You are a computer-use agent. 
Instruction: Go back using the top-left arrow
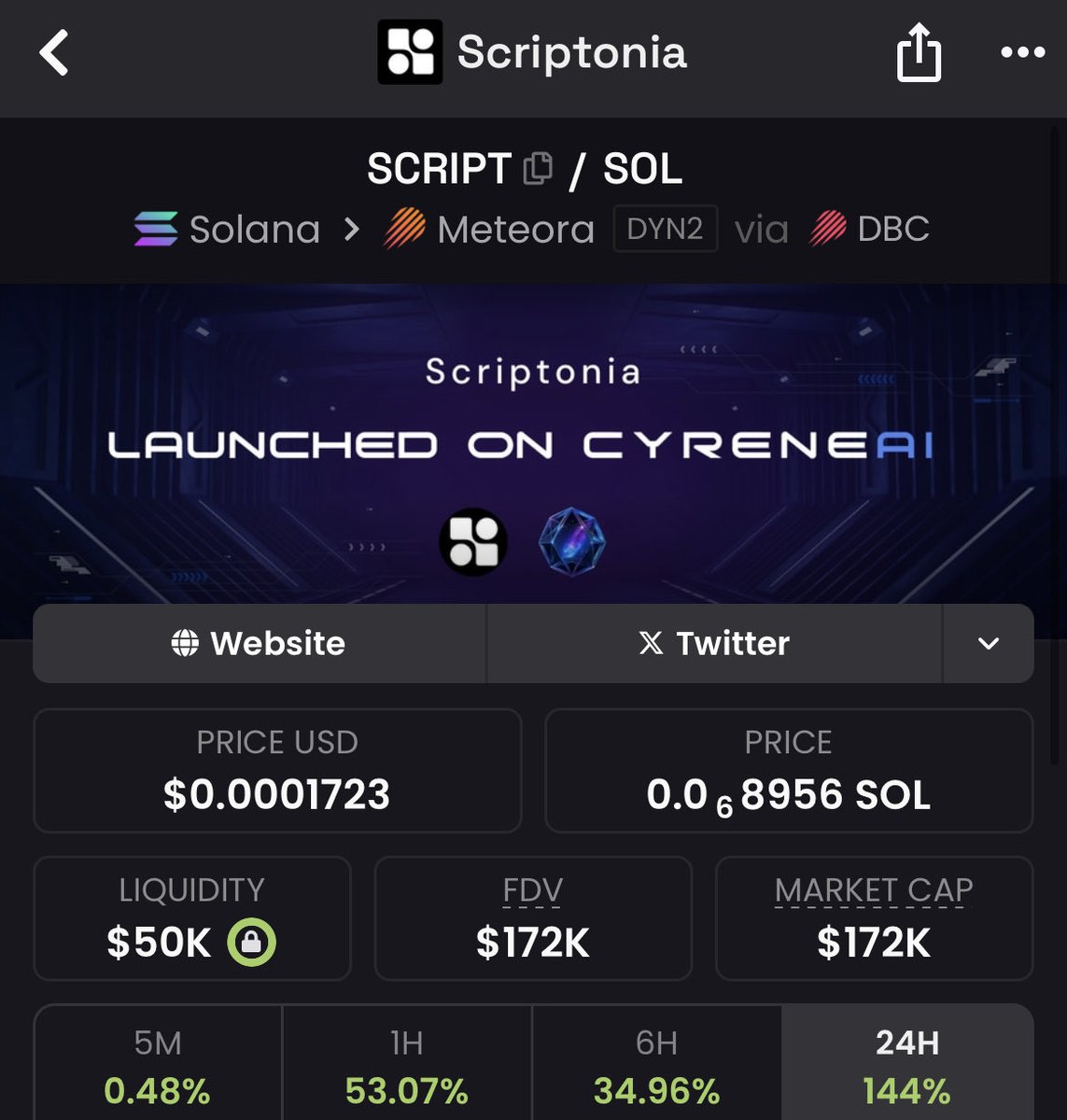[54, 52]
